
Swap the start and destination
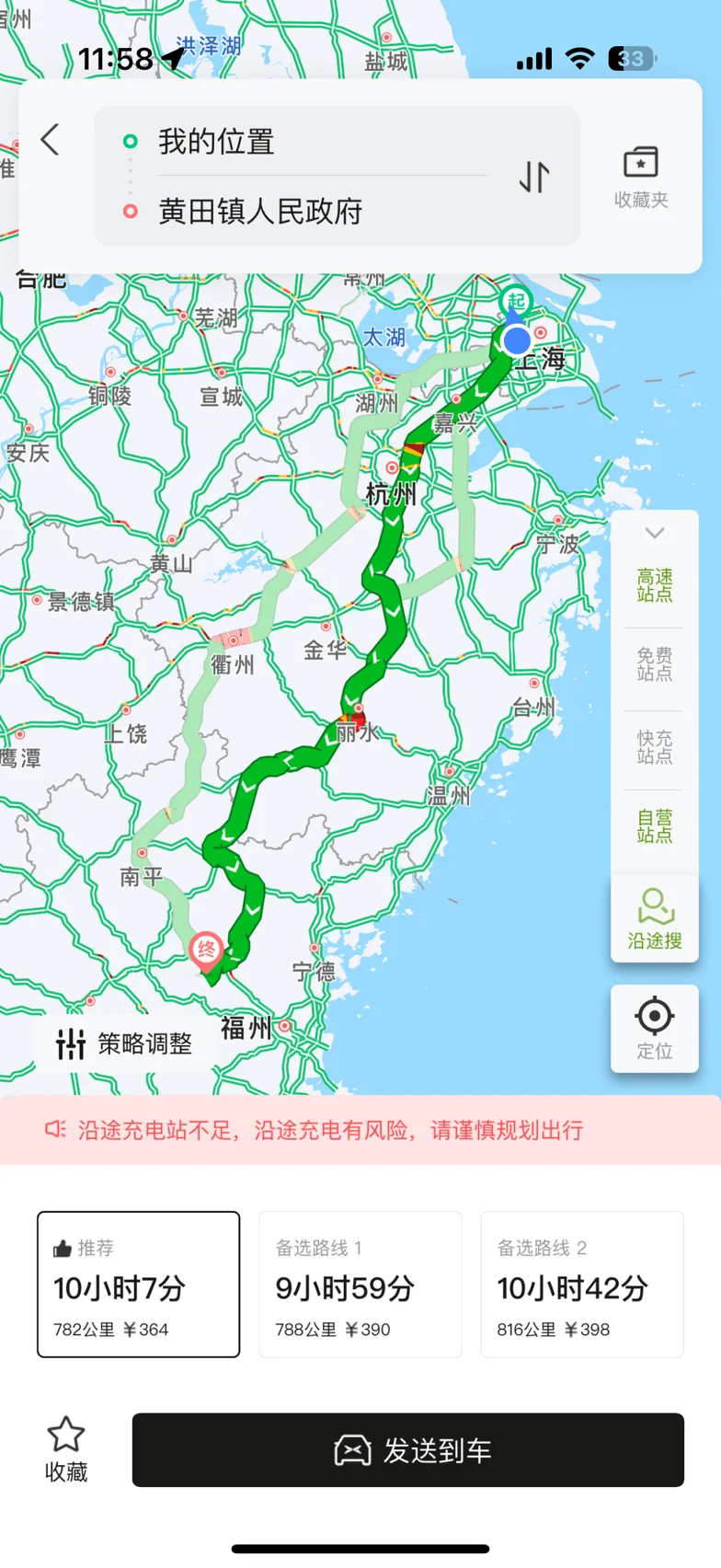(534, 177)
